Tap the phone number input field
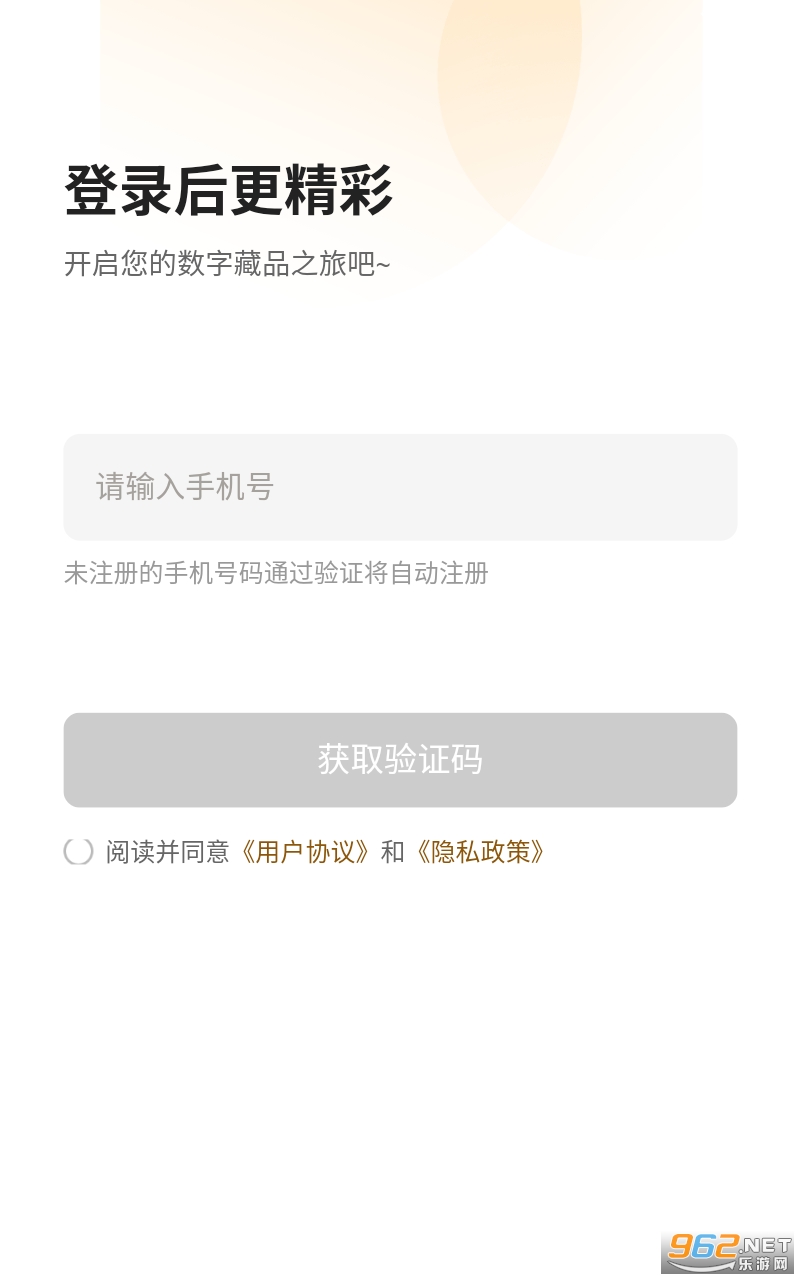The height and width of the screenshot is (1280, 800). point(400,487)
